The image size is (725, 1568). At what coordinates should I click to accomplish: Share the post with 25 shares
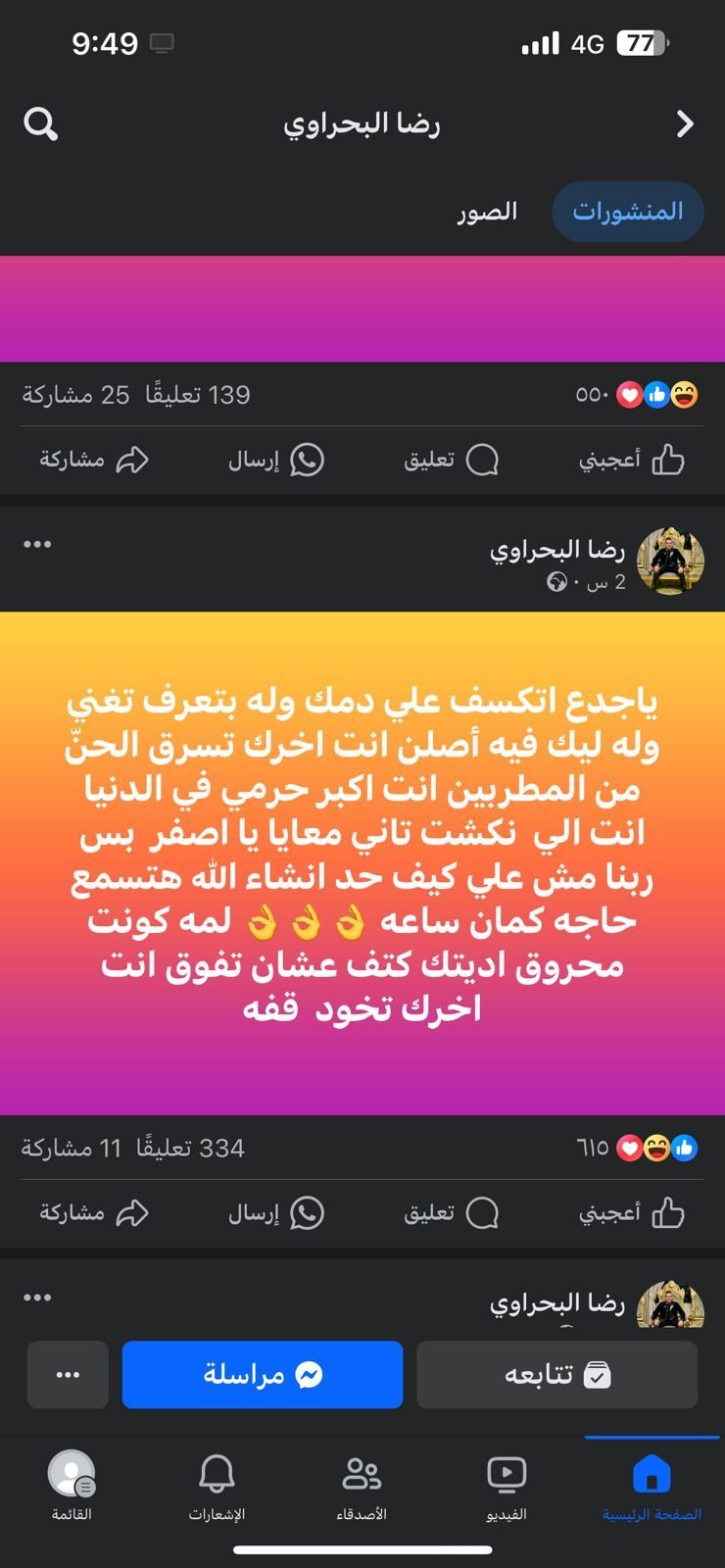[x=94, y=460]
